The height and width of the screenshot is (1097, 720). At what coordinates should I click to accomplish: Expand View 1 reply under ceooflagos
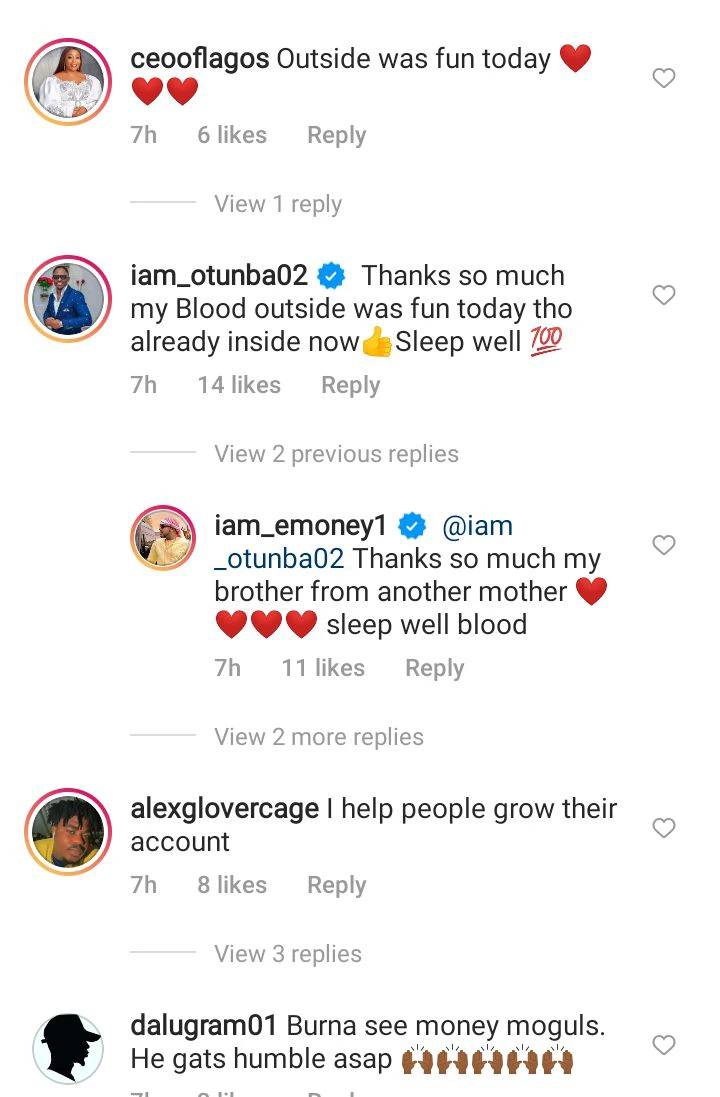[x=278, y=204]
